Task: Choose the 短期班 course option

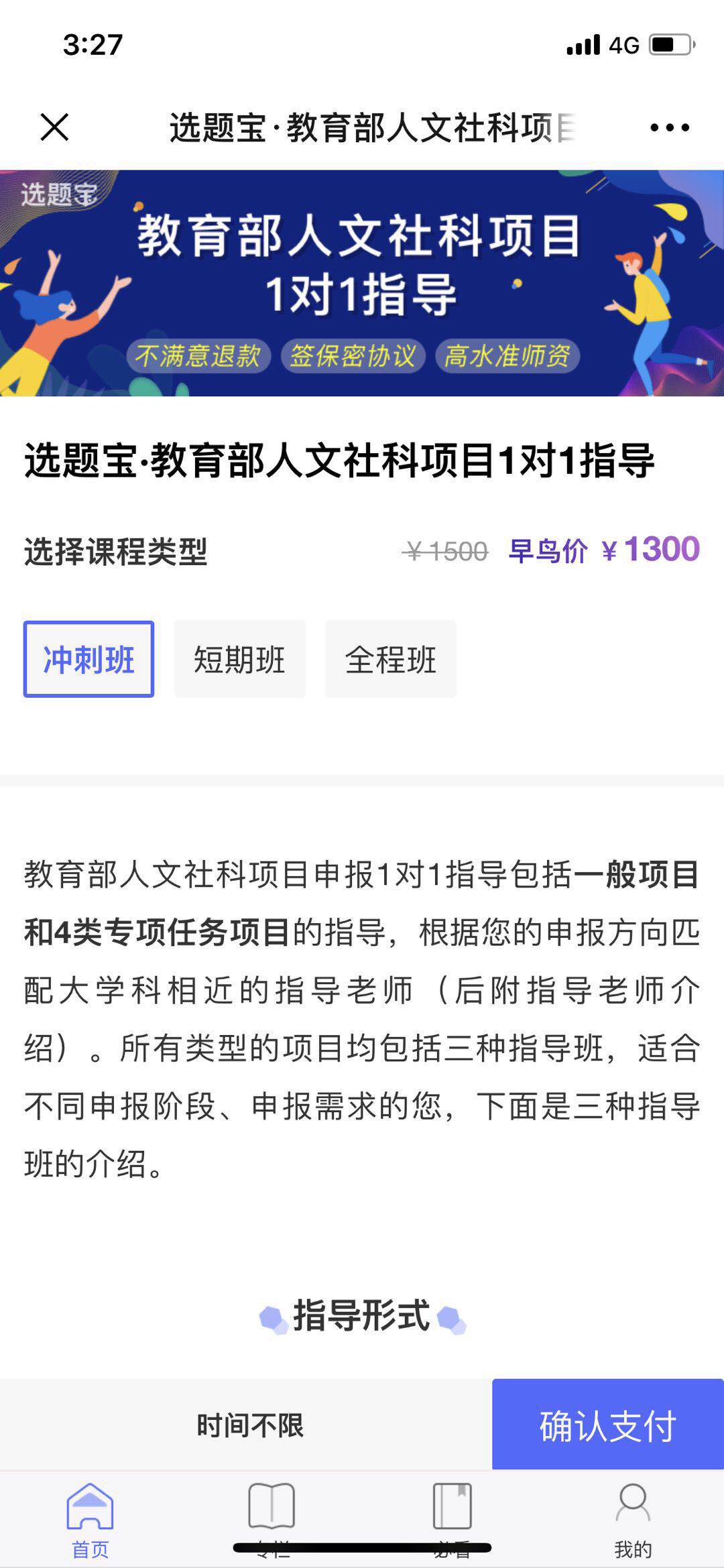Action: tap(240, 659)
